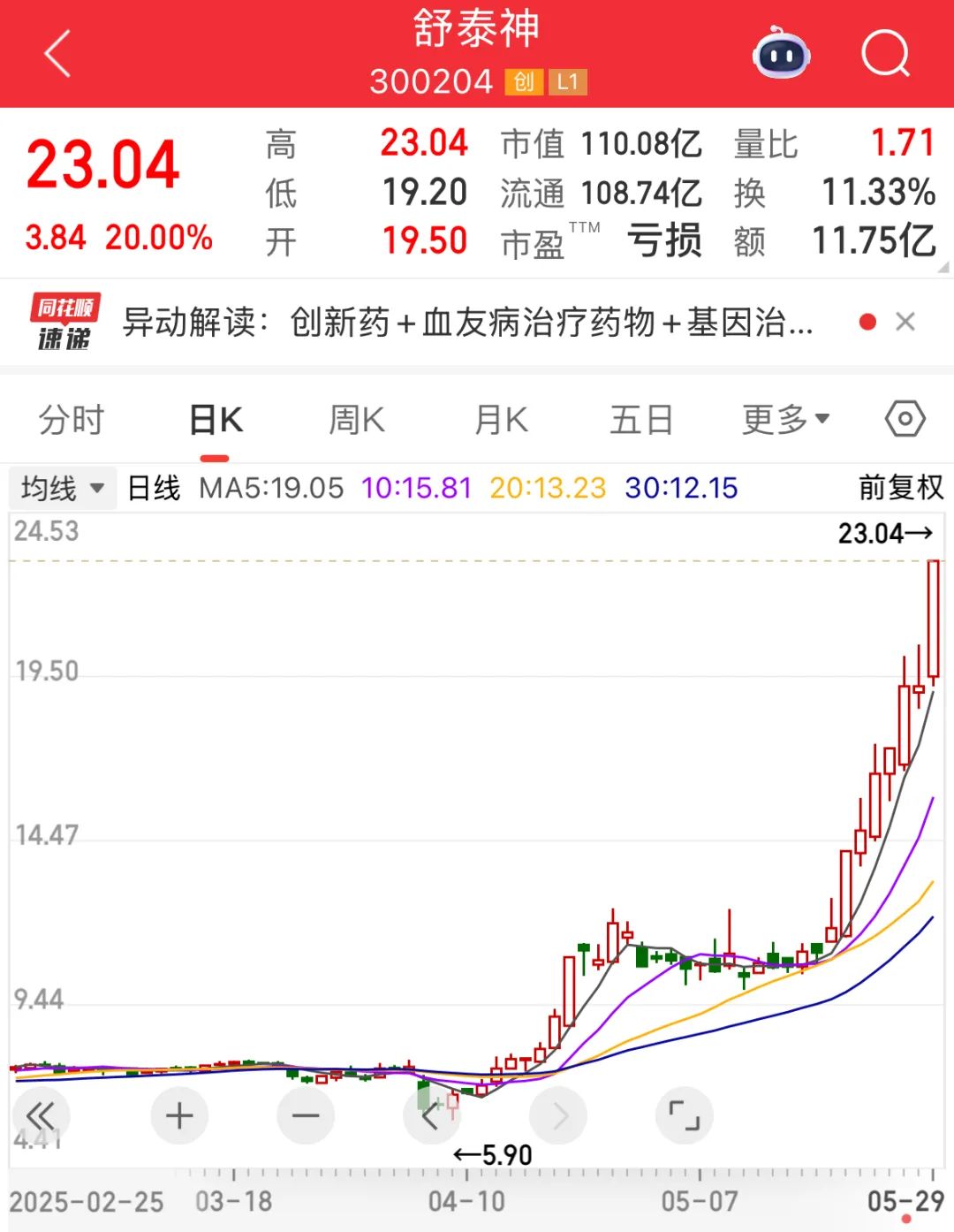Expand the 更多 chart period dropdown
The width and height of the screenshot is (954, 1232).
coord(784,420)
